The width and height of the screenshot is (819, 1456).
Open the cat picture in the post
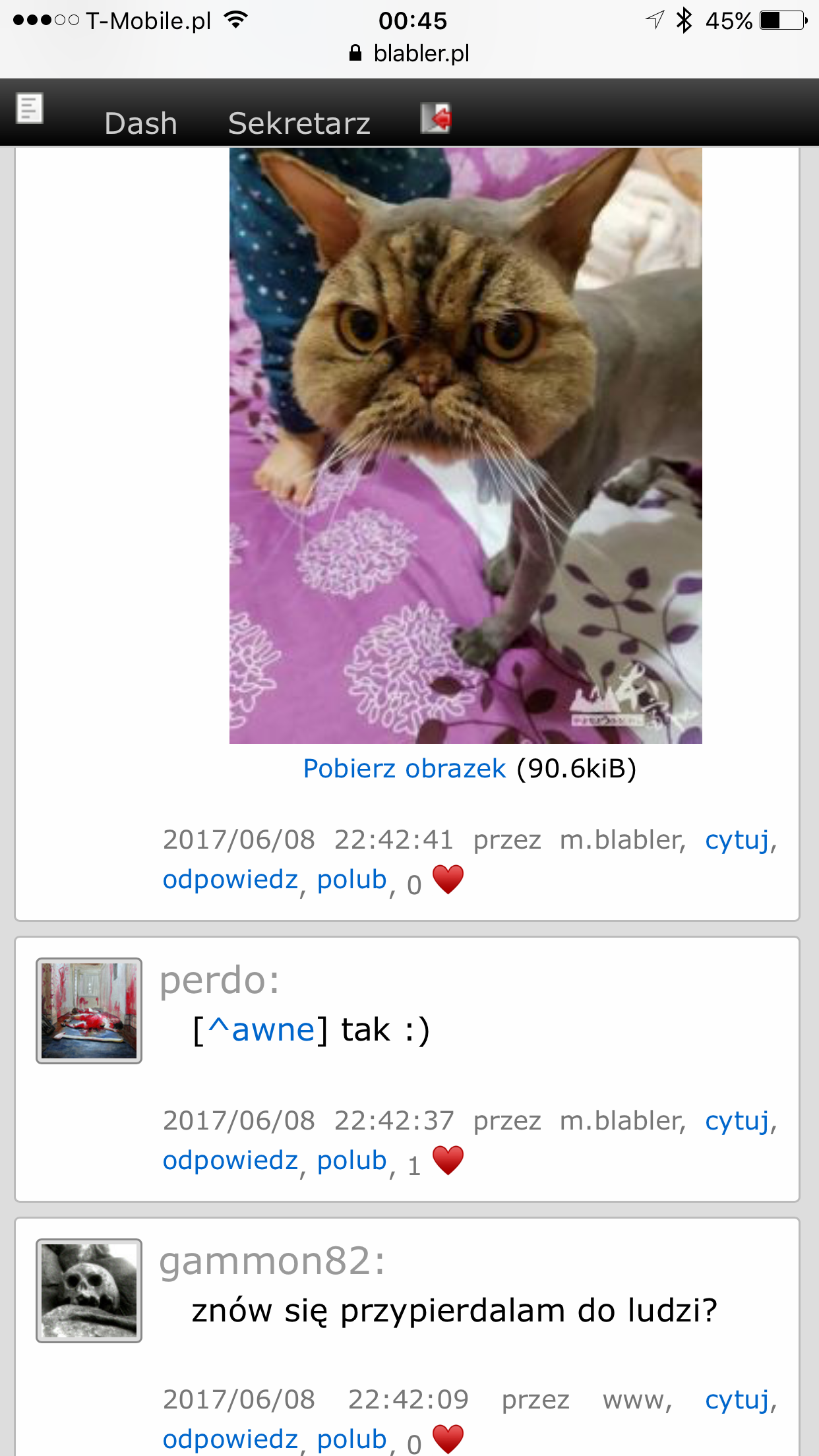click(x=466, y=445)
